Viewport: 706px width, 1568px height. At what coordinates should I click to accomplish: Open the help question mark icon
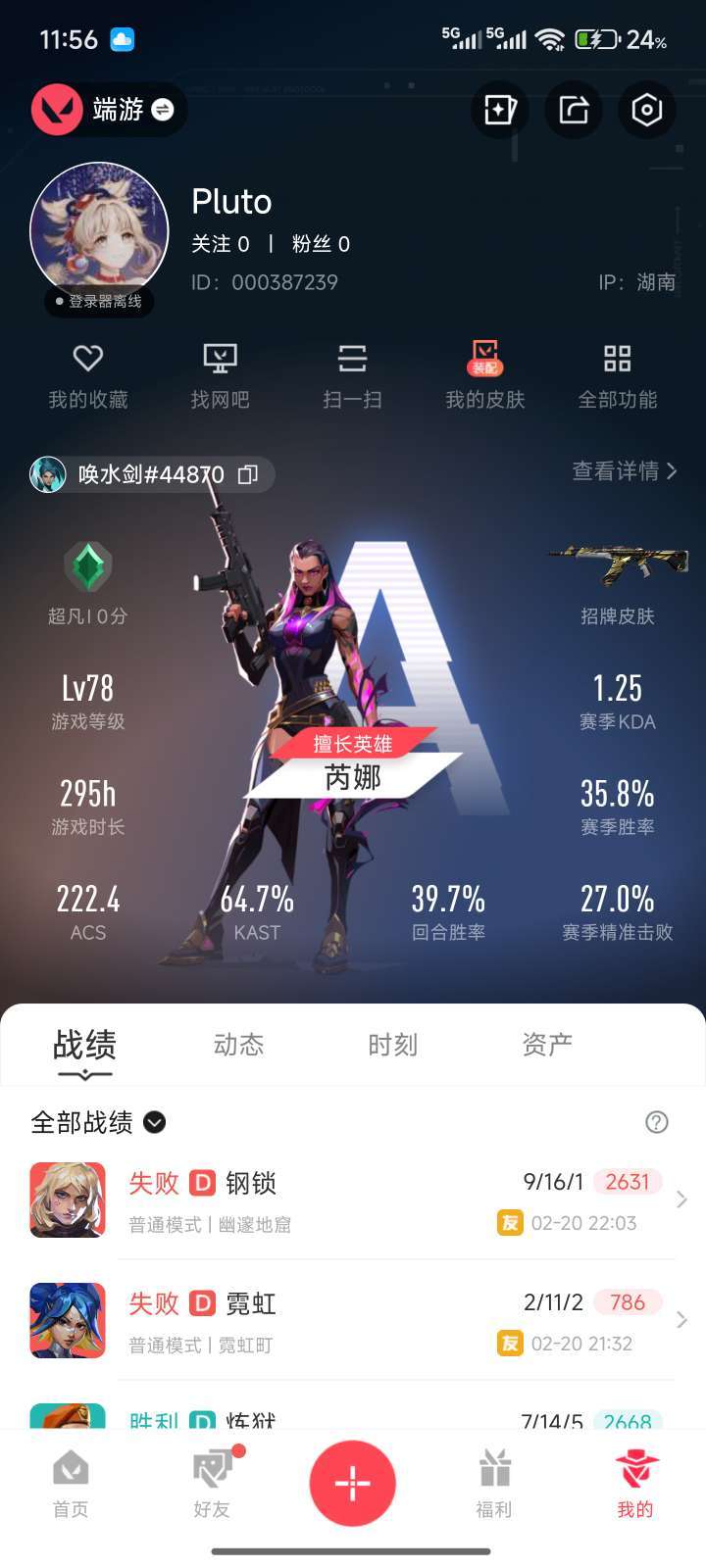(x=657, y=1122)
